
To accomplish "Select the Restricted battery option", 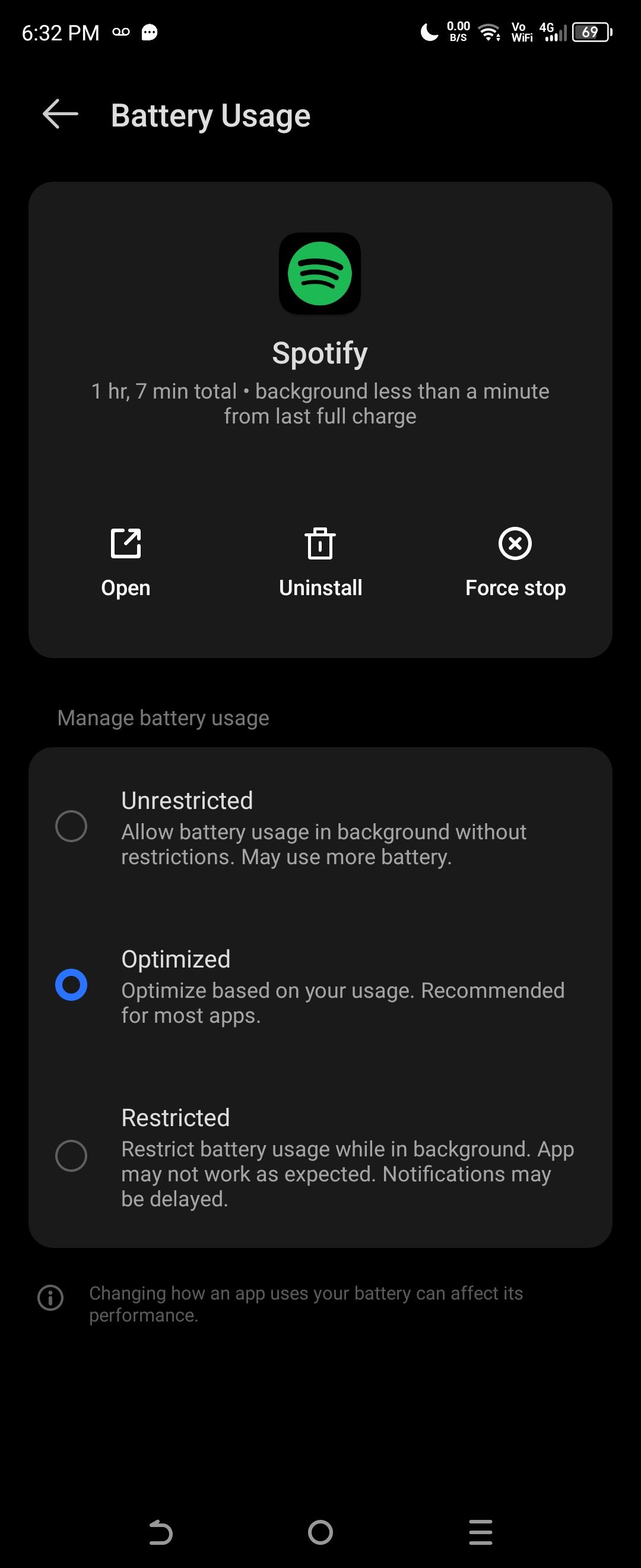I will pos(72,1156).
